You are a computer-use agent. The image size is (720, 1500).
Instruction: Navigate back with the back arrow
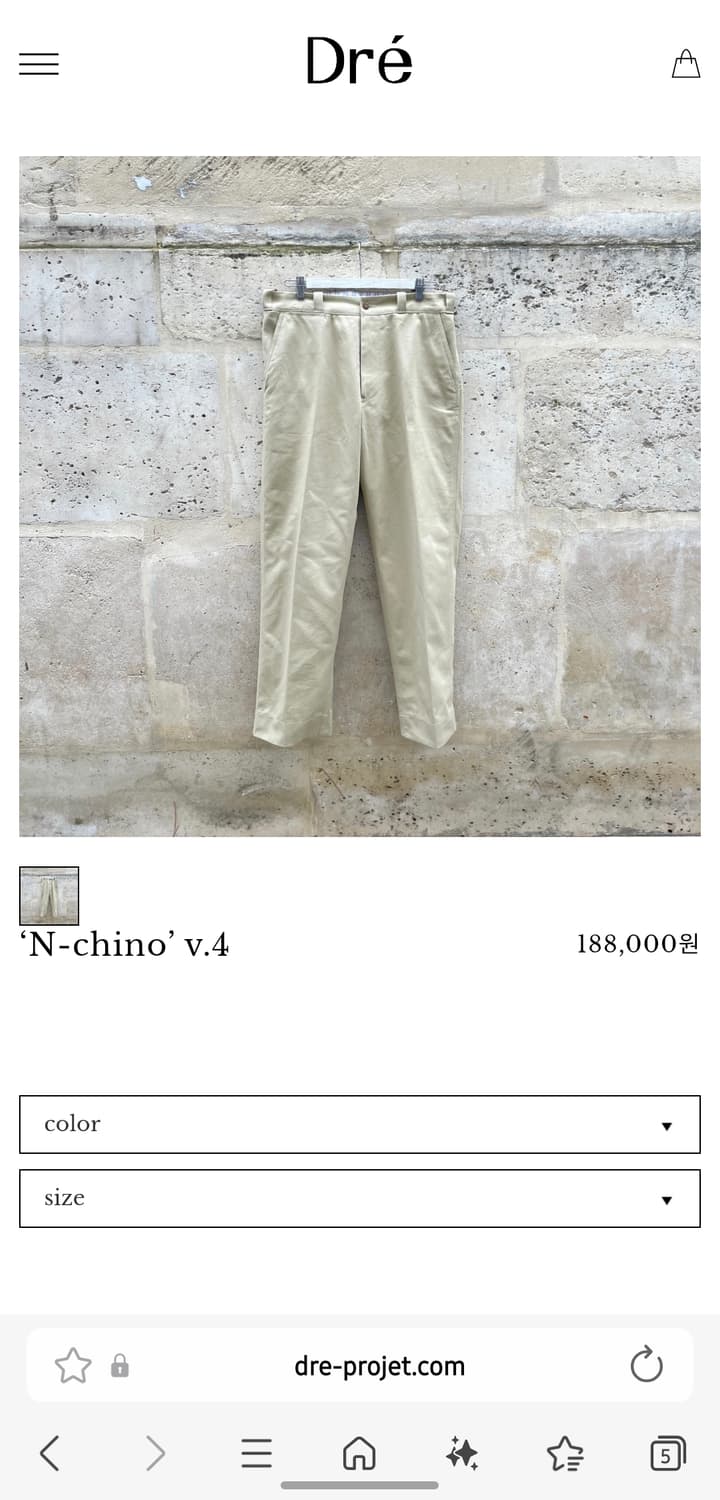click(x=50, y=1455)
